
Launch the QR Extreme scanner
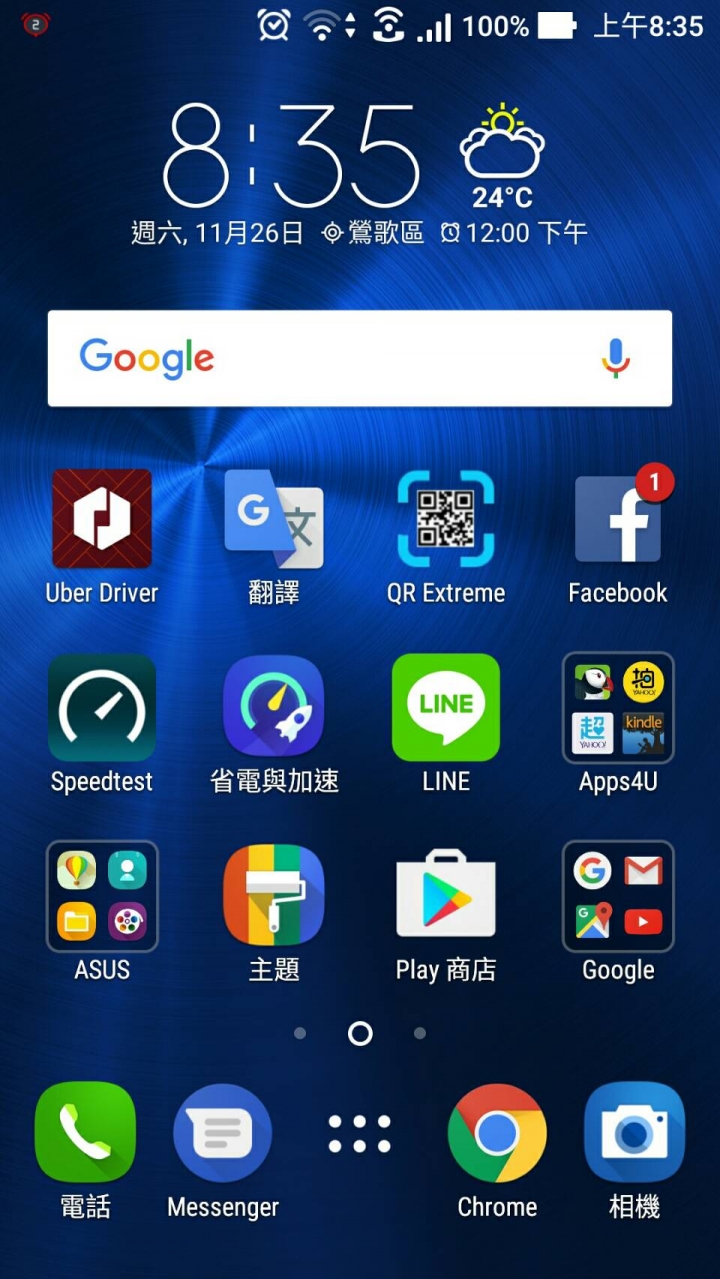[446, 520]
